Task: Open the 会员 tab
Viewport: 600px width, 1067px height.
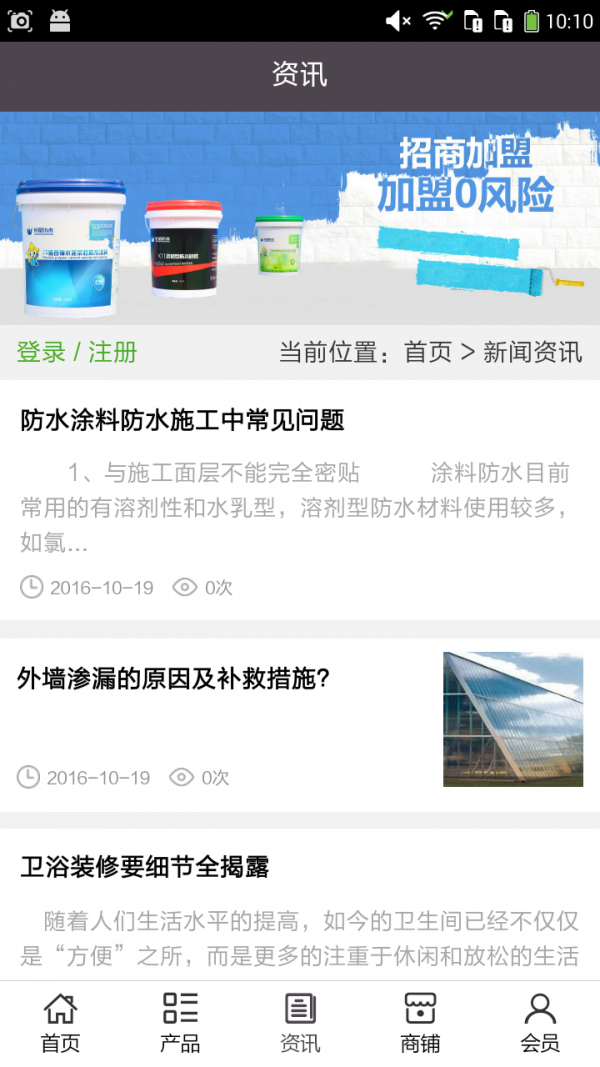Action: click(540, 1023)
